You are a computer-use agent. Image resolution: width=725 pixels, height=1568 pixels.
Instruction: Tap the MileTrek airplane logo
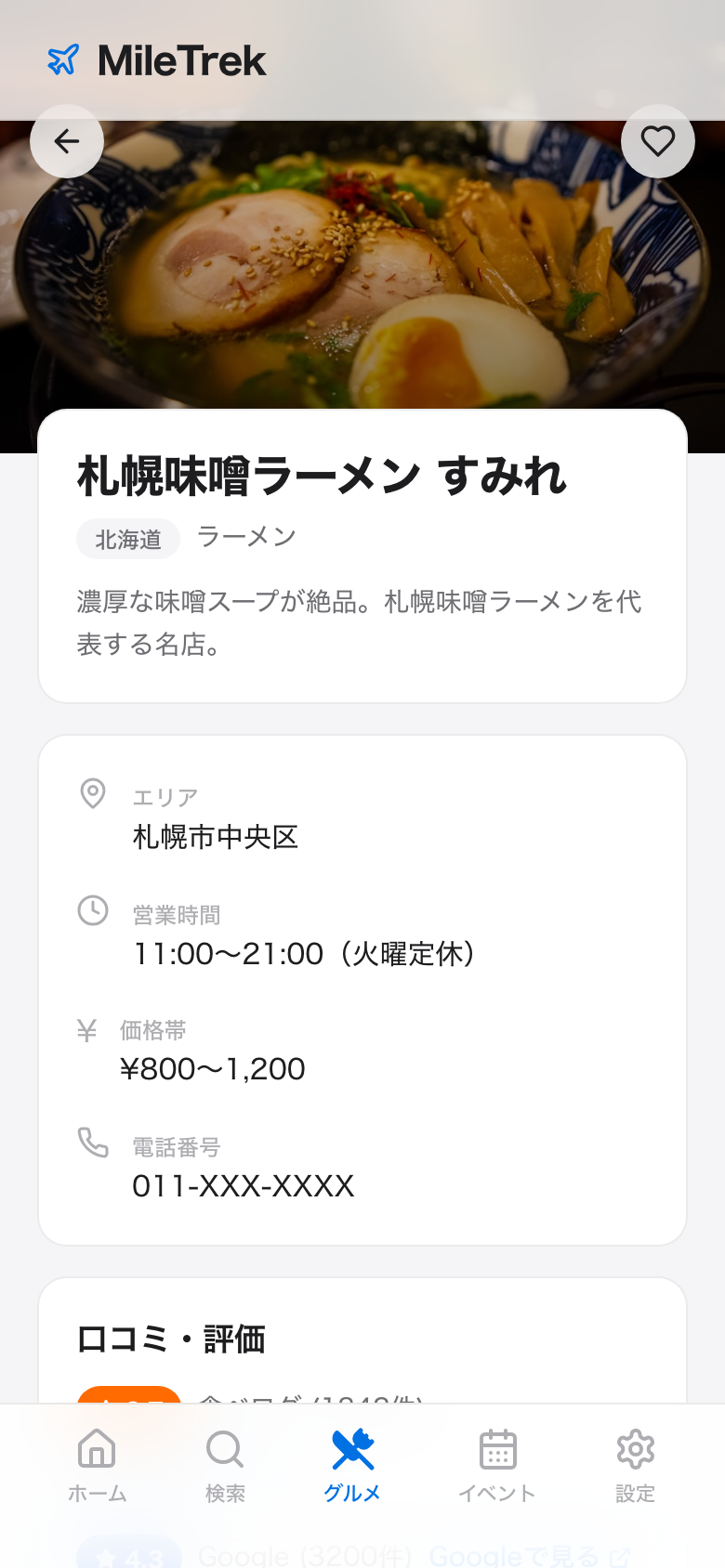[x=61, y=59]
